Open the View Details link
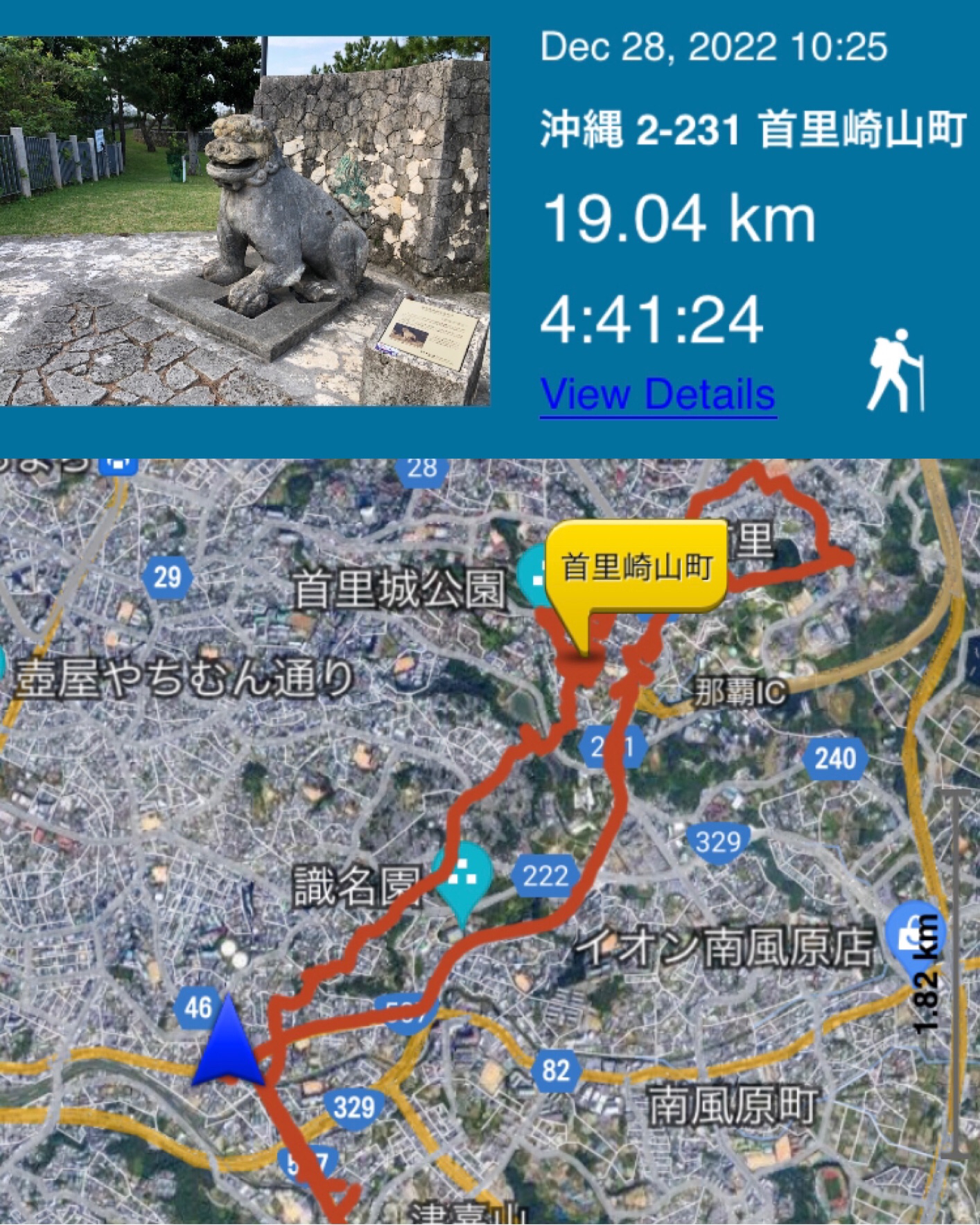This screenshot has height=1225, width=980. coord(657,395)
